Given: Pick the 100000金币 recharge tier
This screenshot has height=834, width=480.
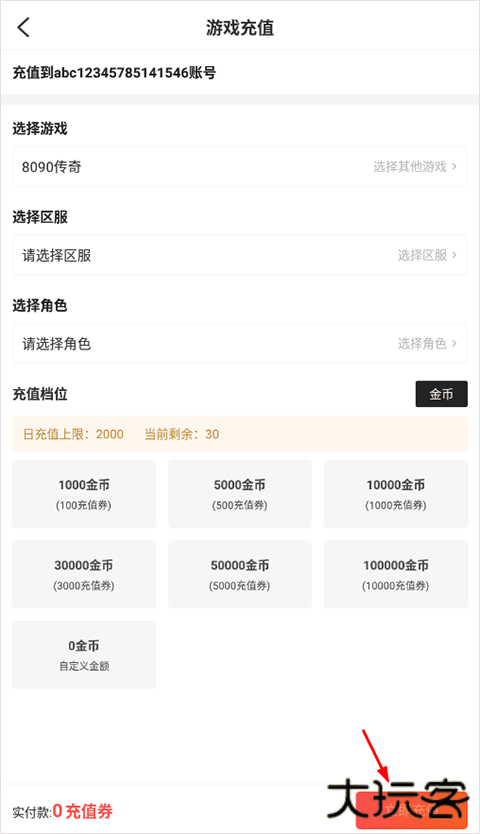Looking at the screenshot, I should pyautogui.click(x=396, y=574).
